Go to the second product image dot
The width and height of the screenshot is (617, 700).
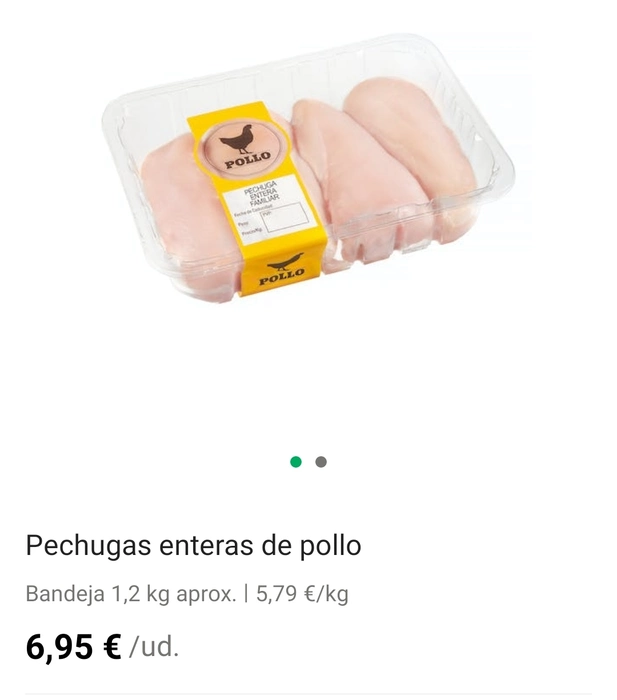[x=321, y=462]
